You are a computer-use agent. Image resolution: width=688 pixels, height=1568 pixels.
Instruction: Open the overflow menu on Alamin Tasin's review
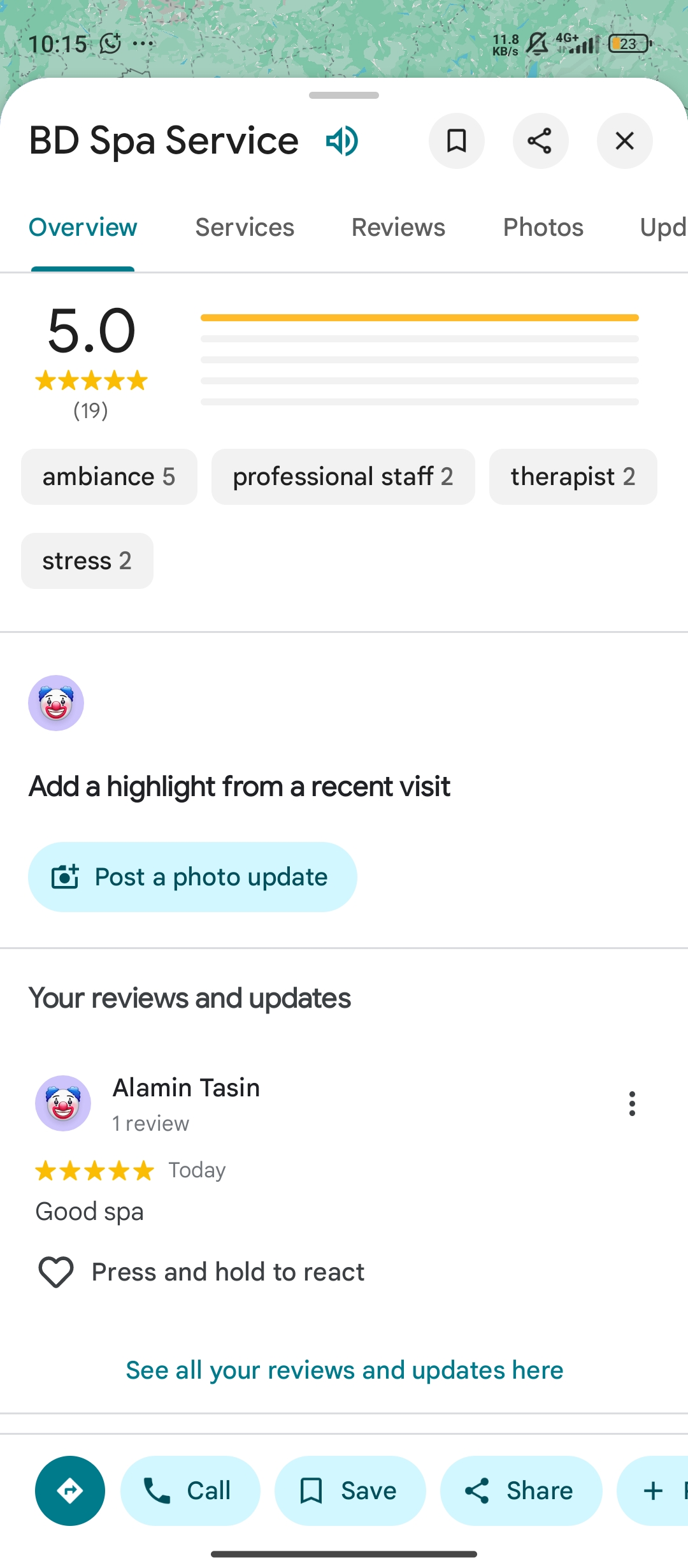click(631, 1103)
